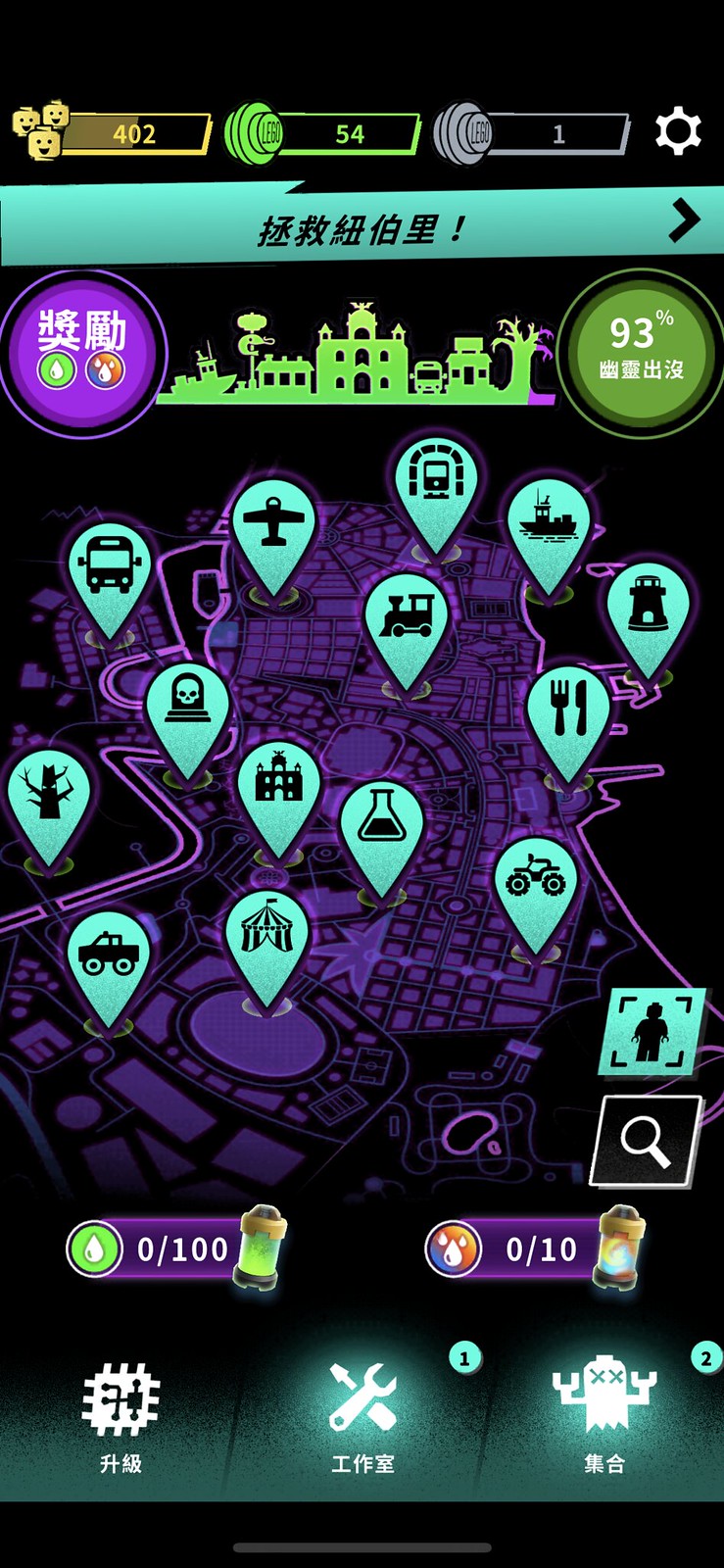Open the minifigure scan button
The height and width of the screenshot is (1568, 724).
tap(652, 1031)
